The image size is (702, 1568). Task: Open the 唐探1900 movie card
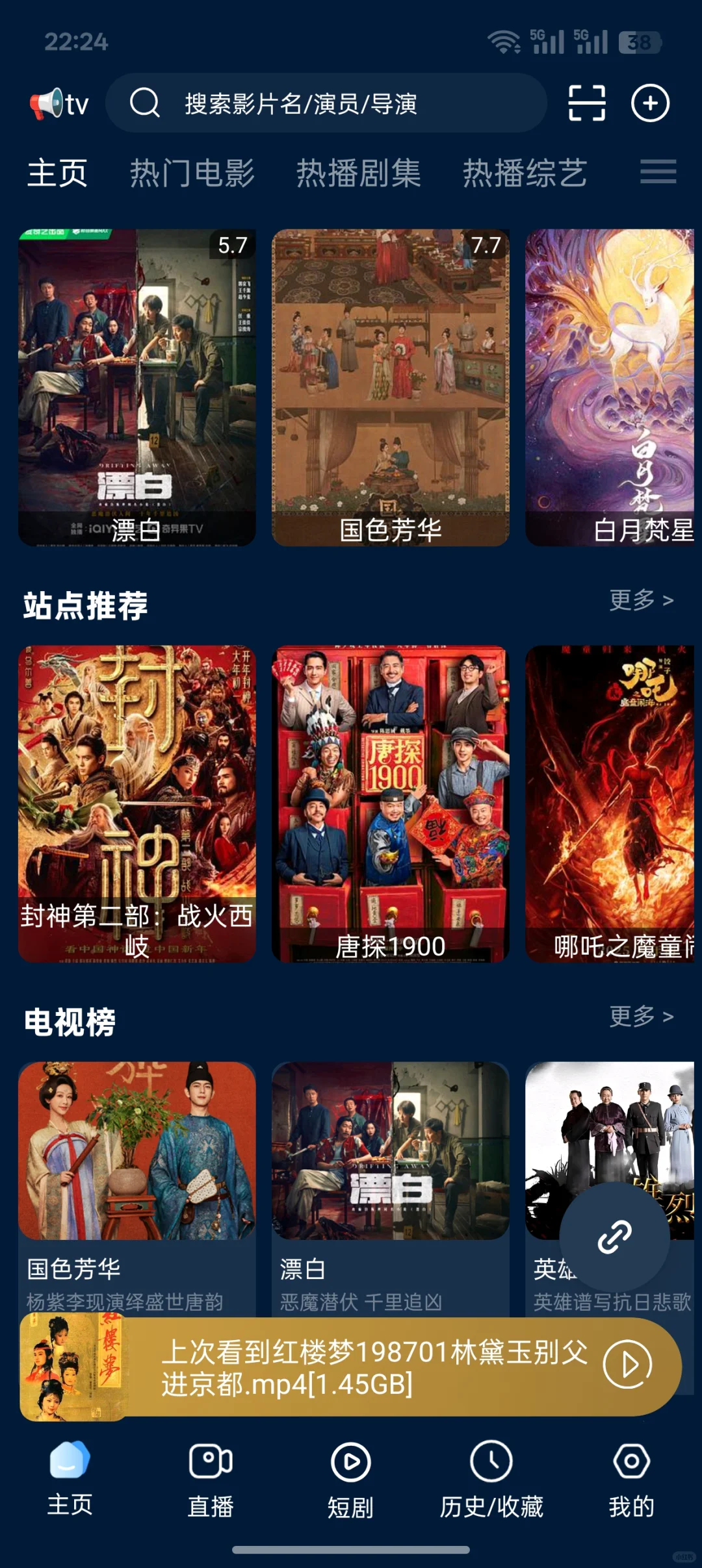(x=390, y=803)
